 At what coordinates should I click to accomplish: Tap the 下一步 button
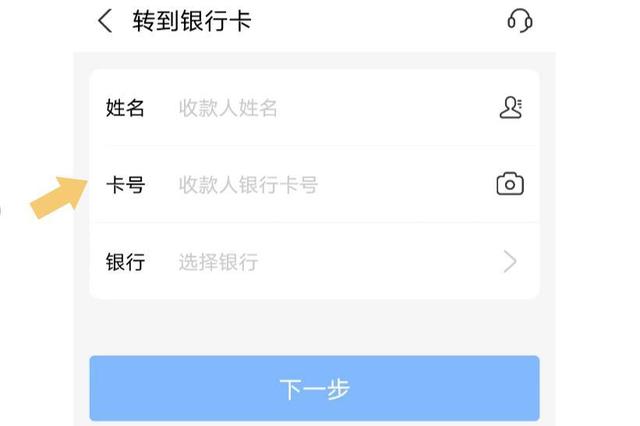(314, 388)
